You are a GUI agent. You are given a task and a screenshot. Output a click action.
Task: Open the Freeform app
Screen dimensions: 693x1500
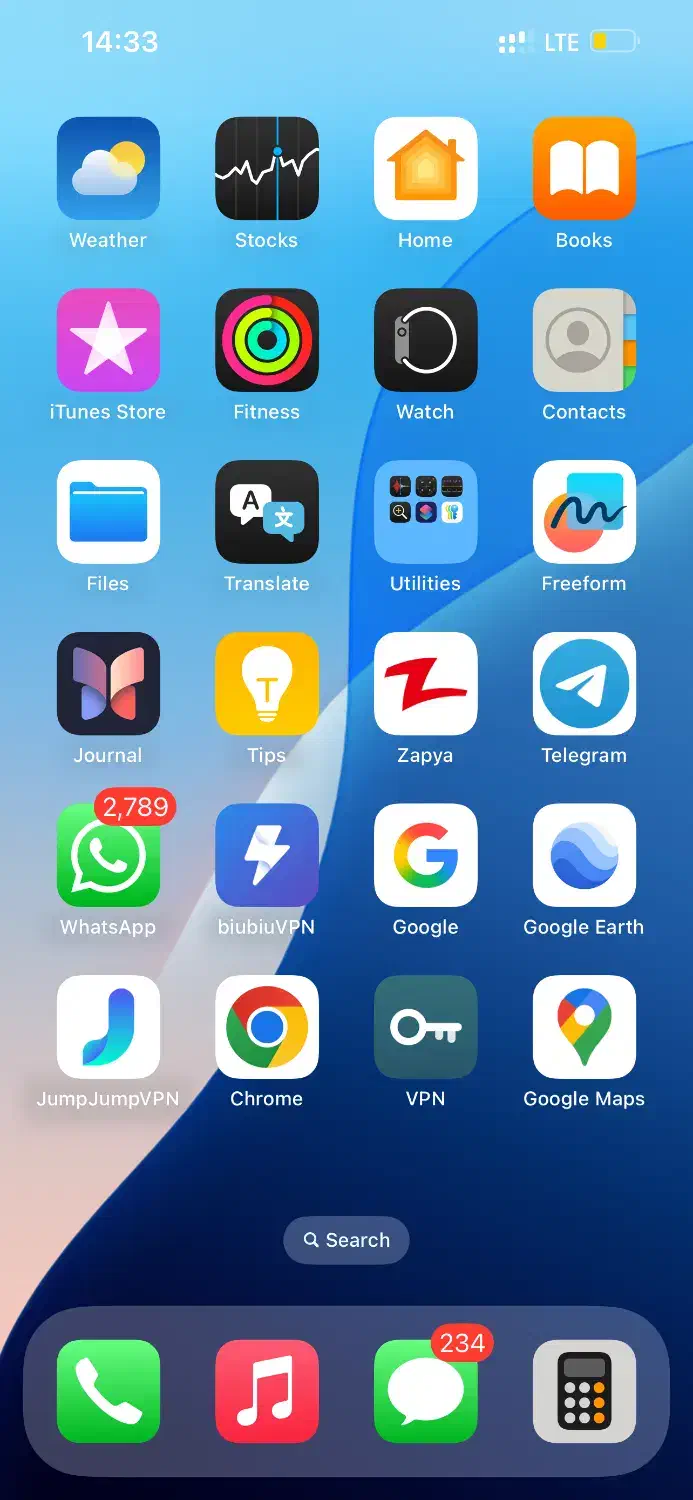coord(584,512)
